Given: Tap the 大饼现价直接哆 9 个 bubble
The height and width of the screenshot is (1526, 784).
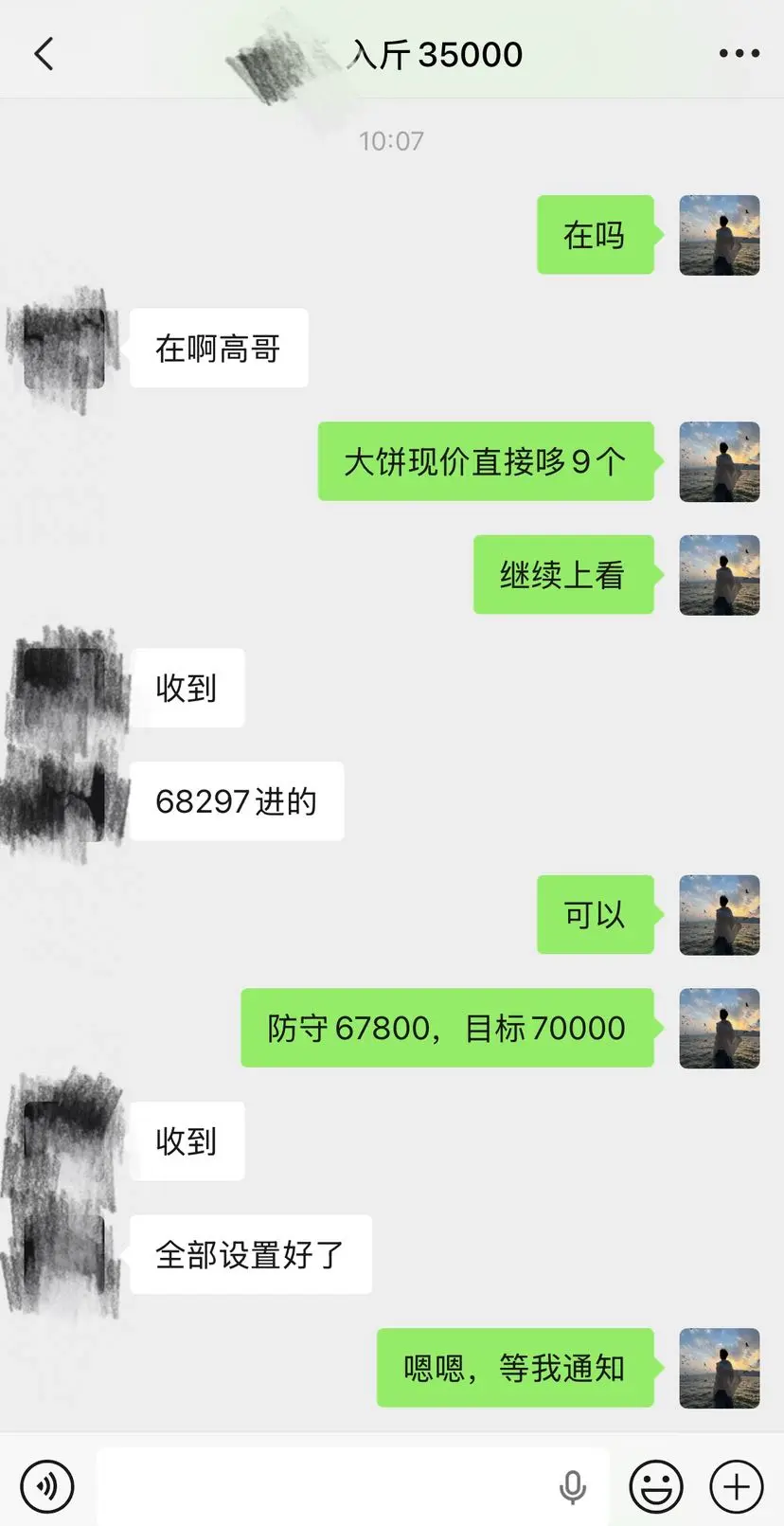Looking at the screenshot, I should click(485, 461).
